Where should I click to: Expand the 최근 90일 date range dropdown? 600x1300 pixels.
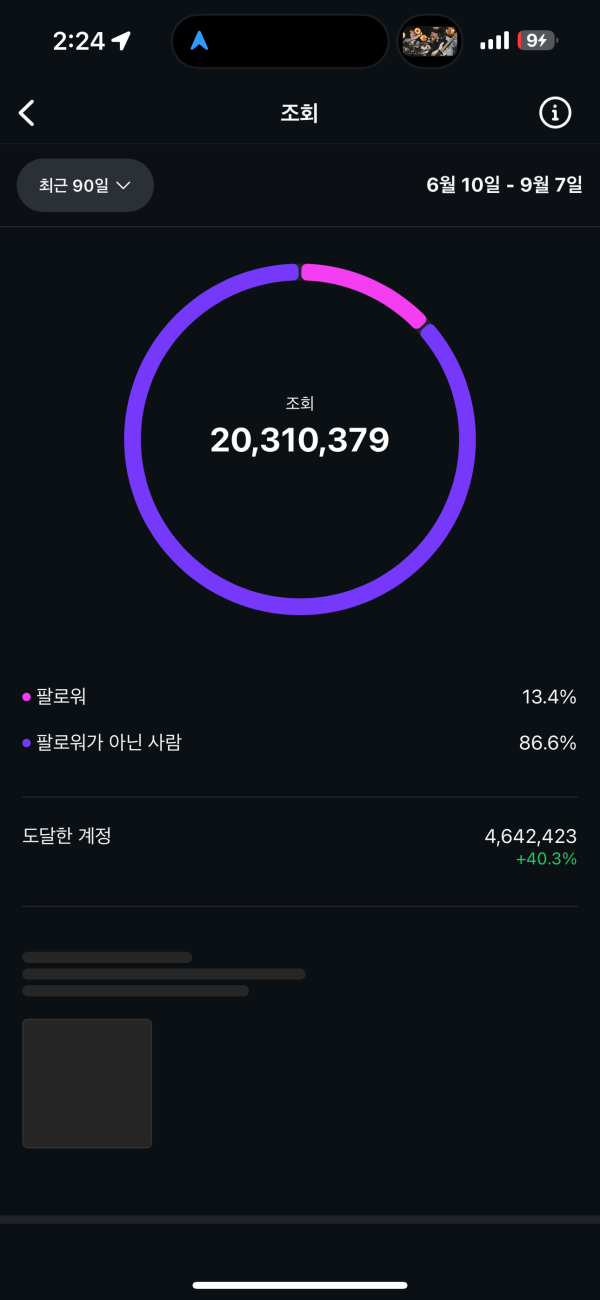coord(85,185)
